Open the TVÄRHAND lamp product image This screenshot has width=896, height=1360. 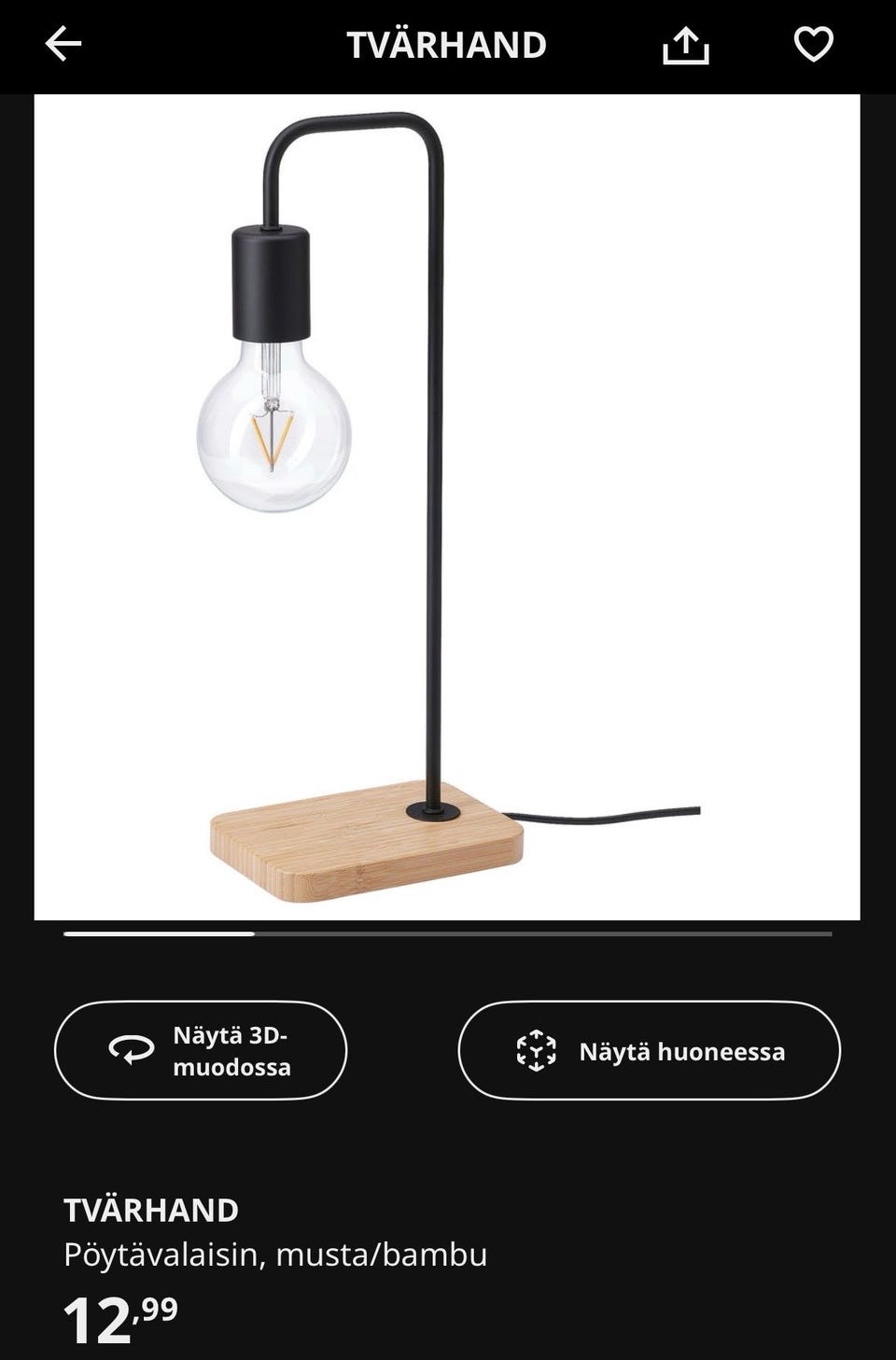447,507
